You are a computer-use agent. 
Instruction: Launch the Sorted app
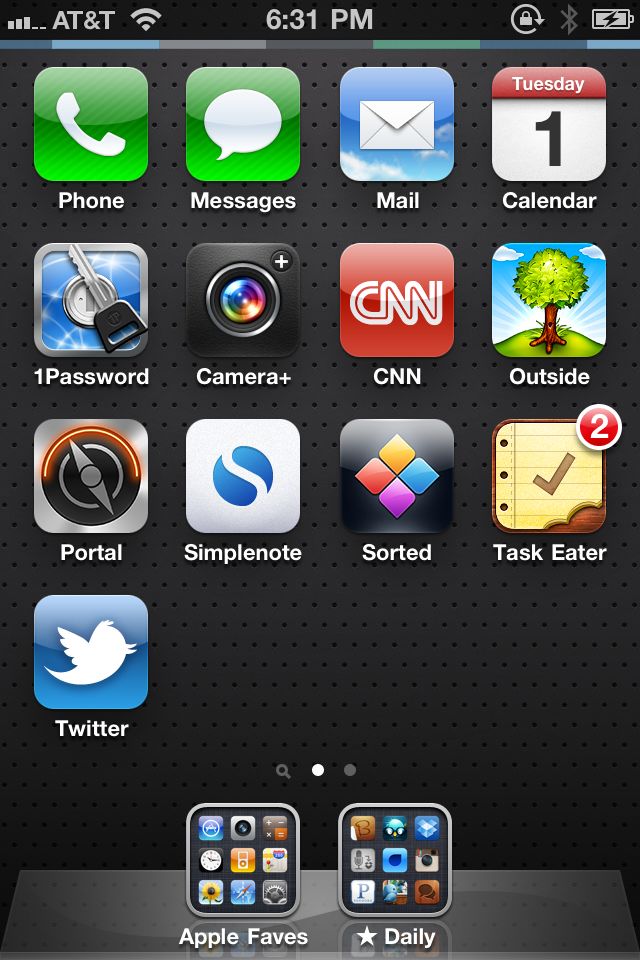click(x=397, y=476)
